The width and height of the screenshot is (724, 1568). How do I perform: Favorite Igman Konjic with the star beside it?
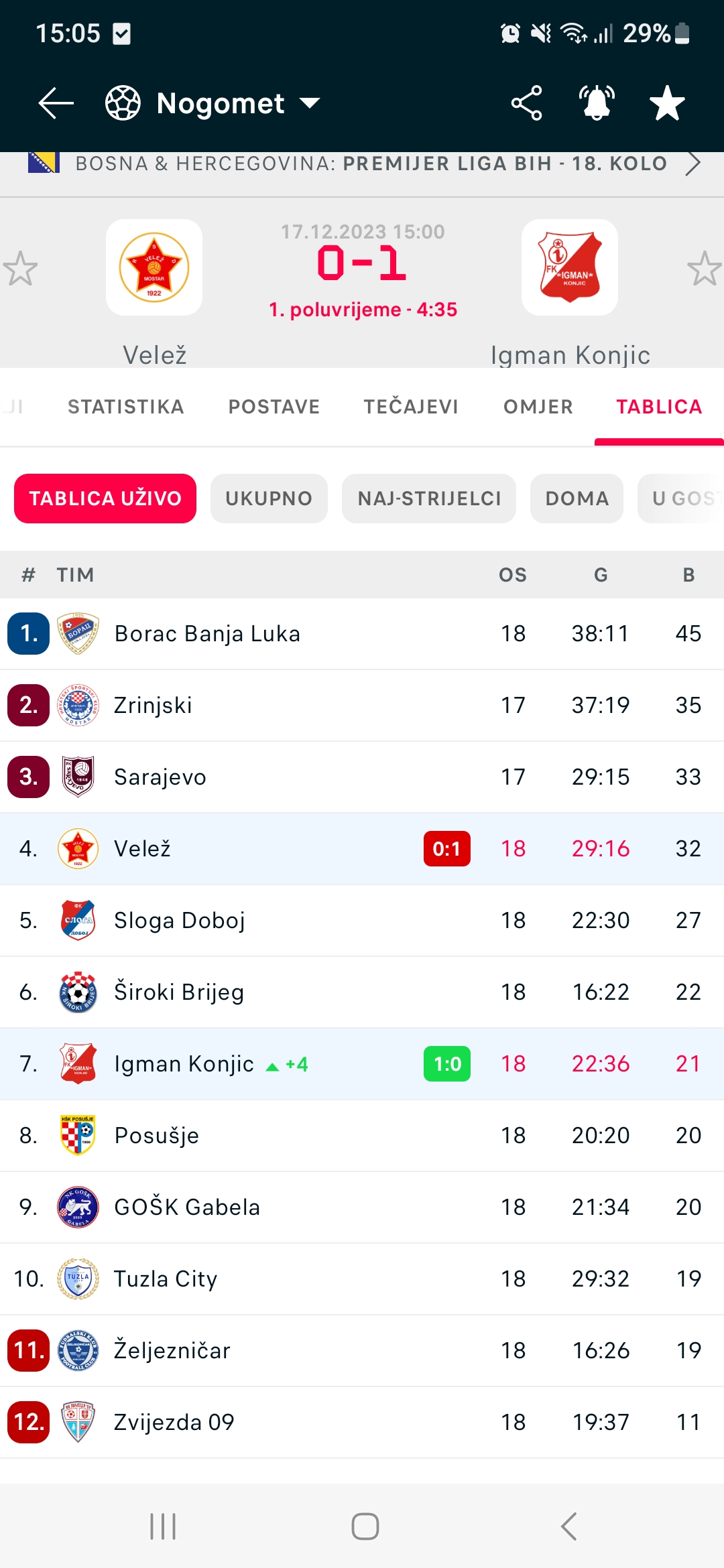coord(704,269)
